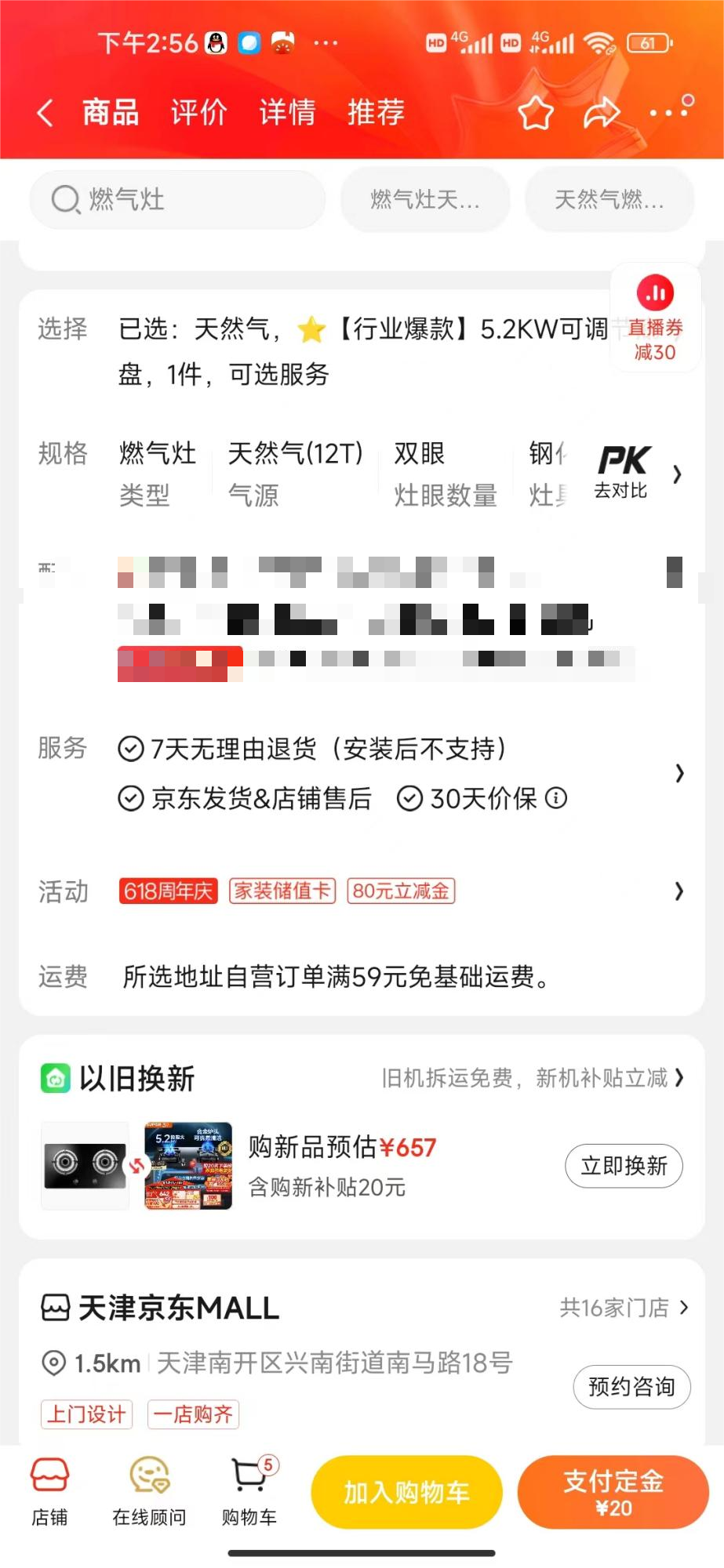The height and width of the screenshot is (1568, 724).
Task: Tap 加入购物车 button
Action: pos(406,1492)
